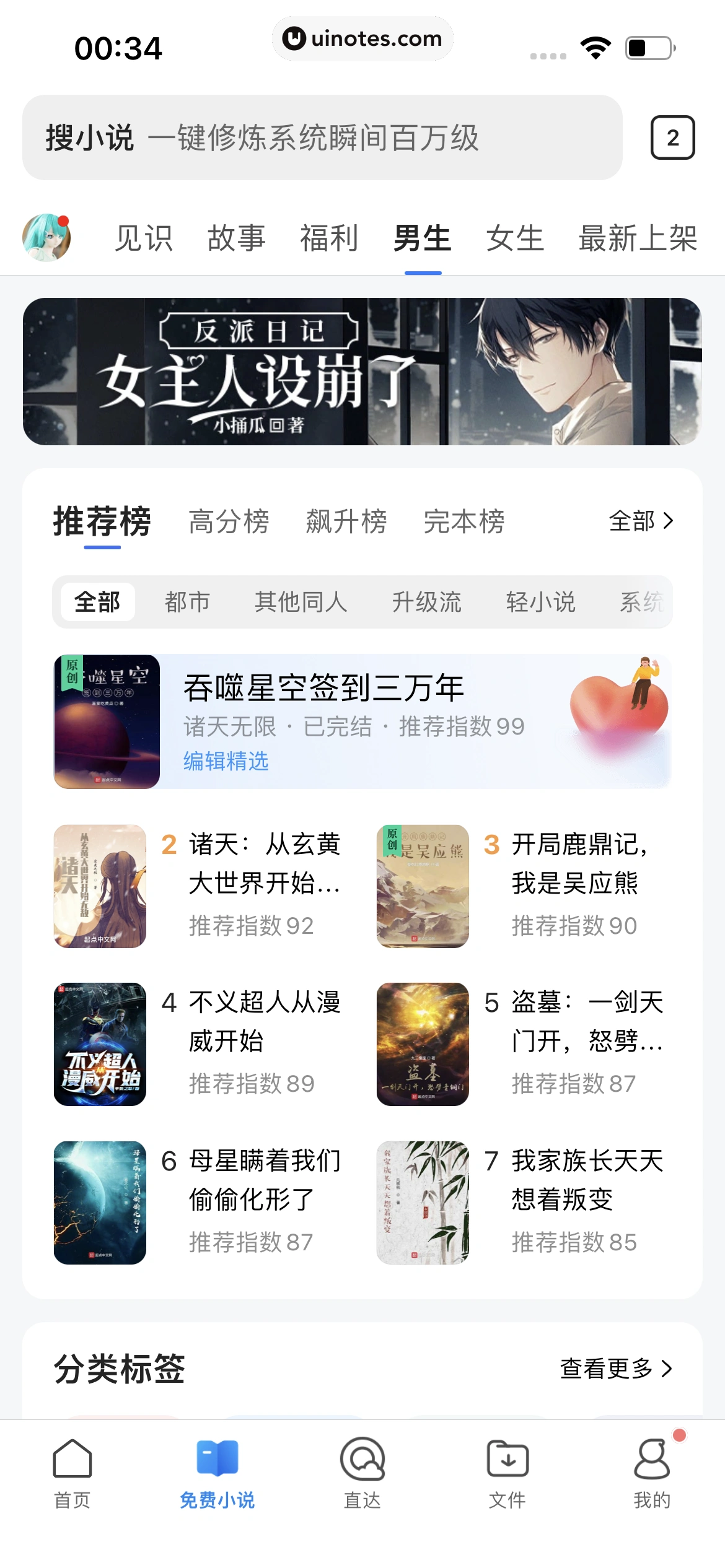Switch to the 女生 tab
This screenshot has height=1568, width=725.
point(516,238)
